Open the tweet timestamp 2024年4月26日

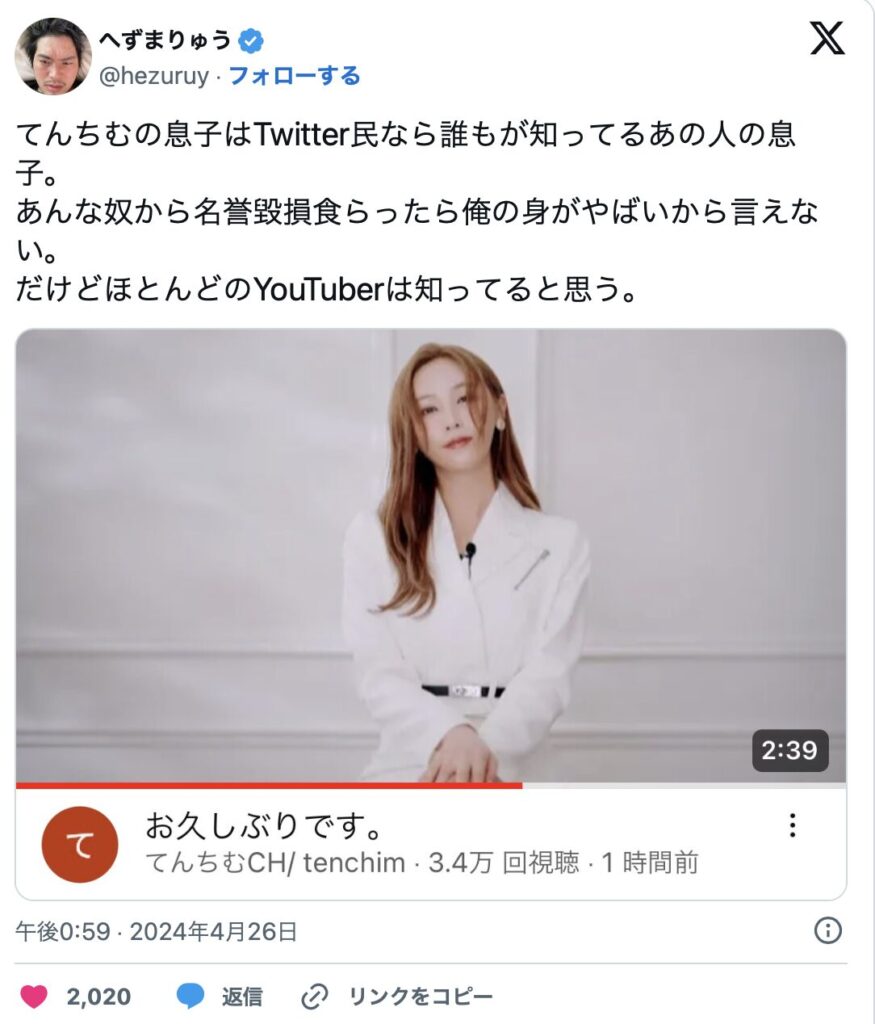[157, 932]
